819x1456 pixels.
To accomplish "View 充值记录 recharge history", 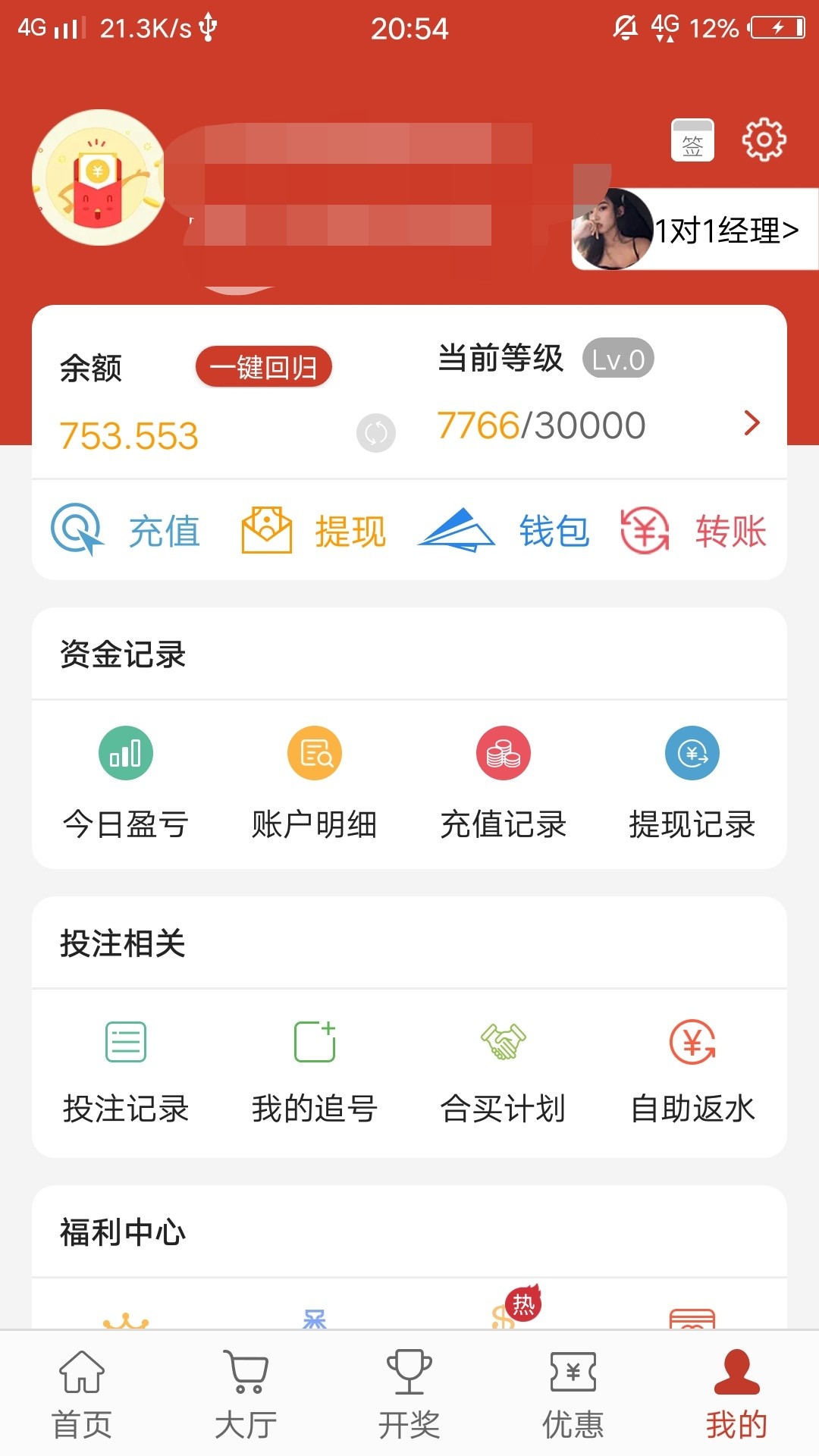I will (x=504, y=781).
